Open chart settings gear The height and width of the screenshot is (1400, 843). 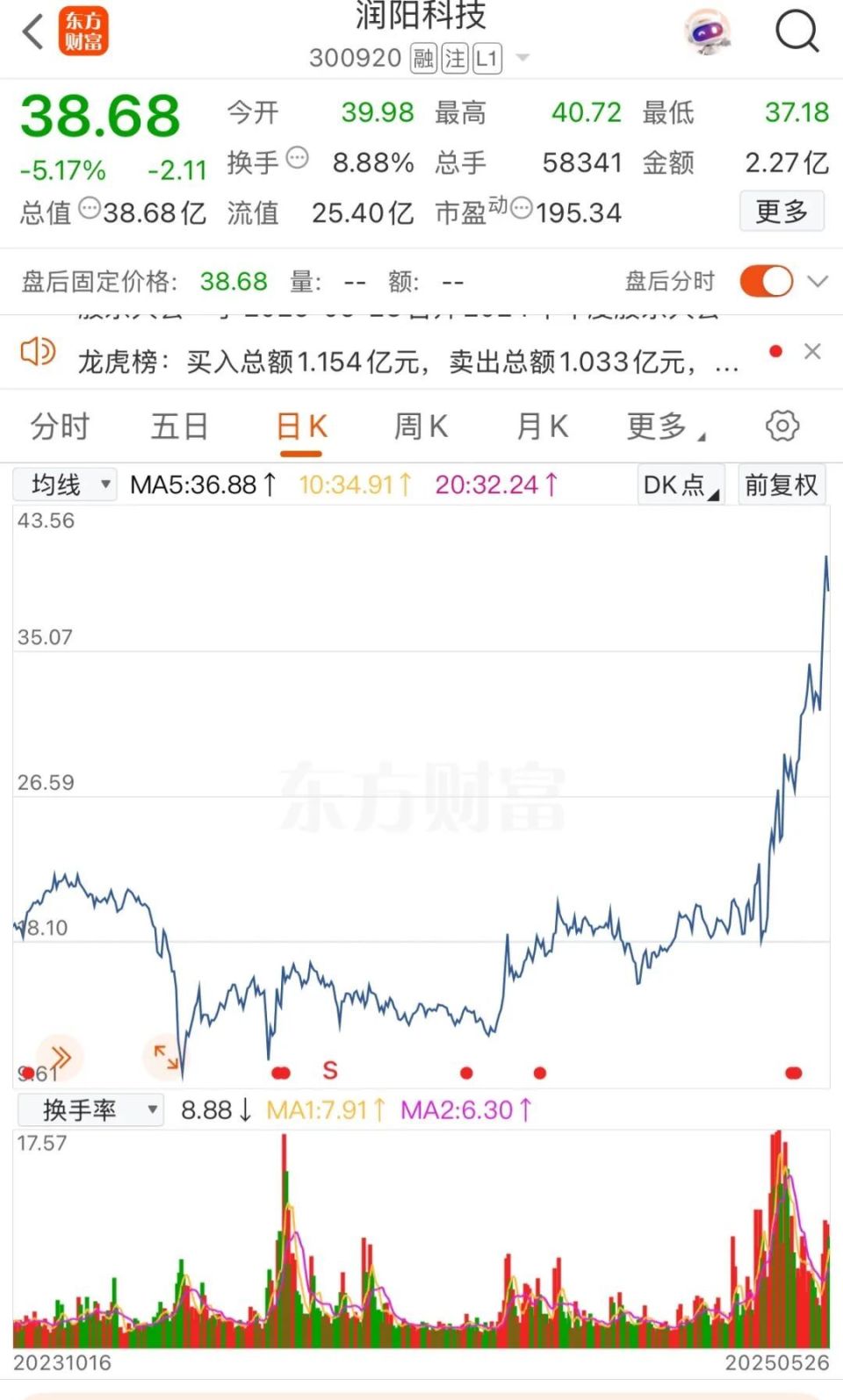(x=781, y=425)
